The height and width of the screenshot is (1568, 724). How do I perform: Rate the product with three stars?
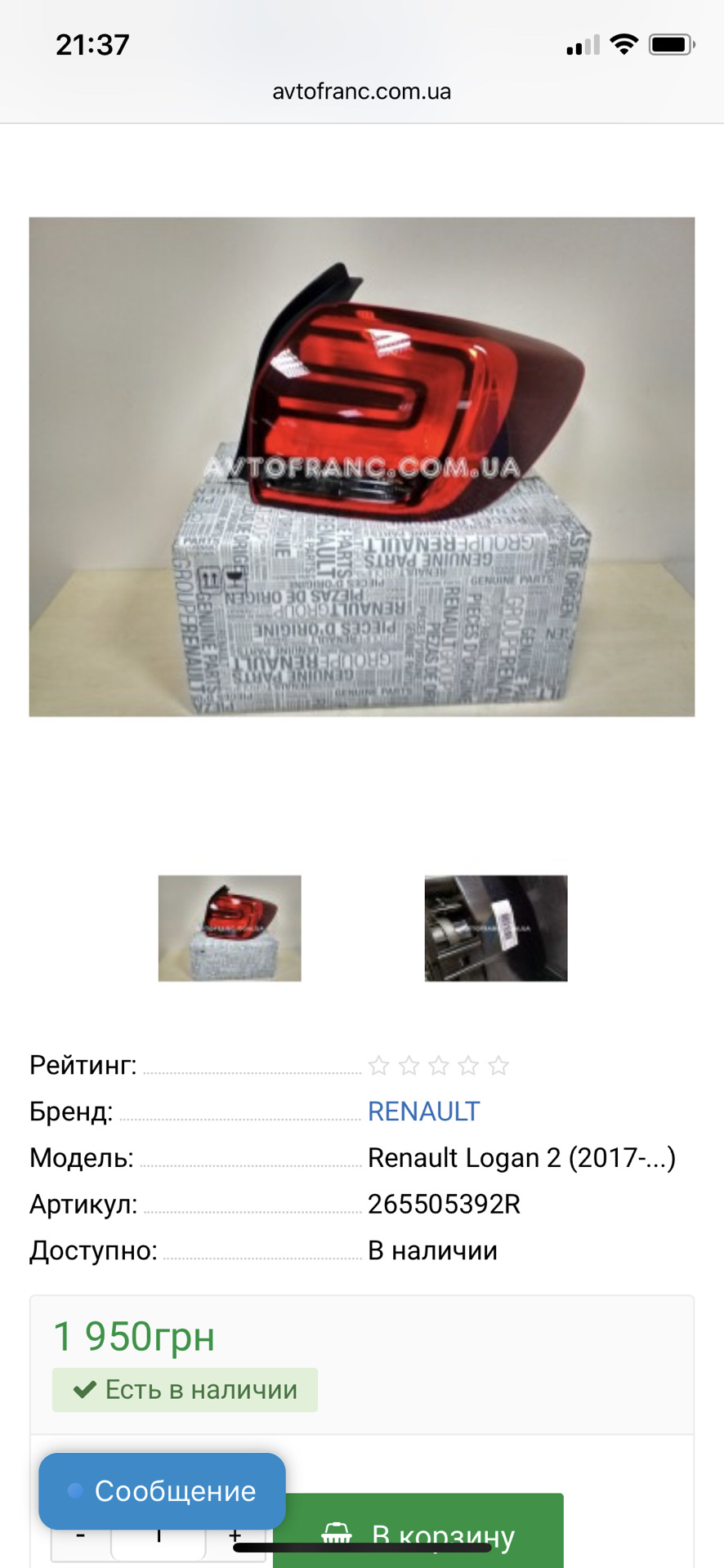(438, 1065)
